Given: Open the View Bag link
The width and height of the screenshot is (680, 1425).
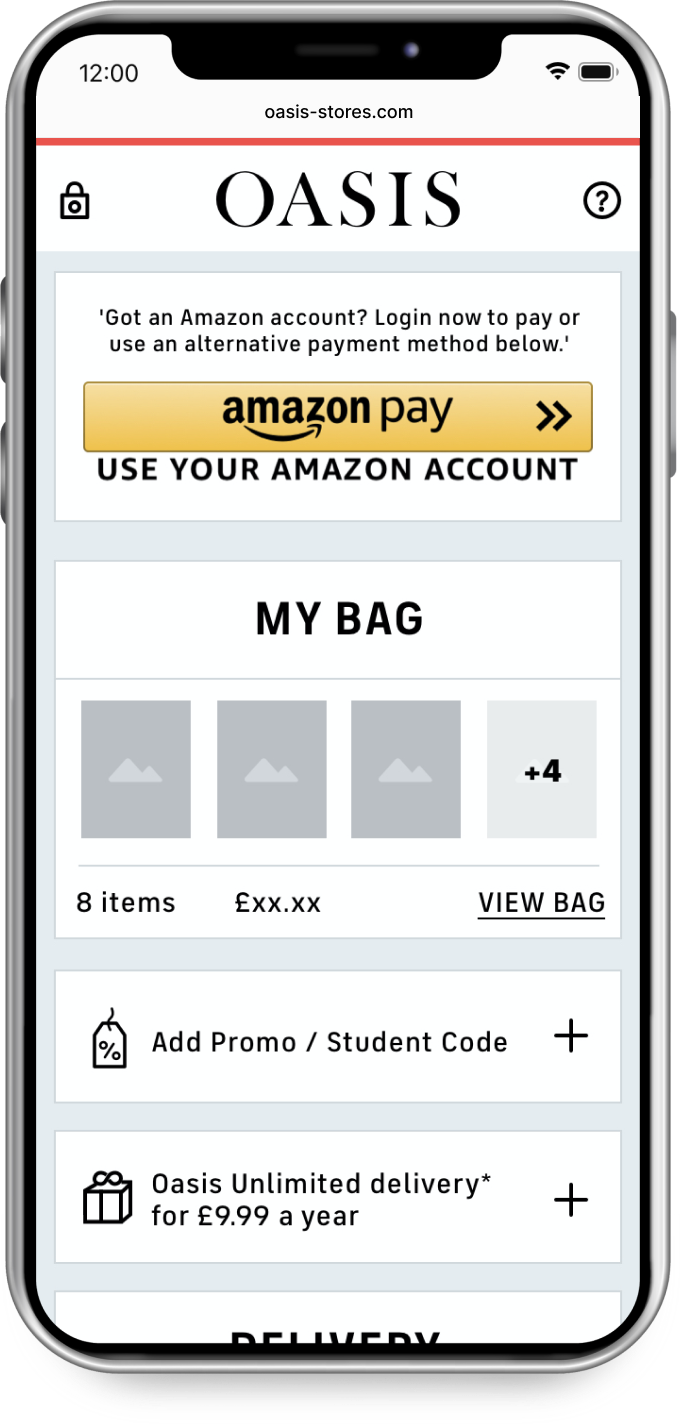Looking at the screenshot, I should tap(541, 902).
